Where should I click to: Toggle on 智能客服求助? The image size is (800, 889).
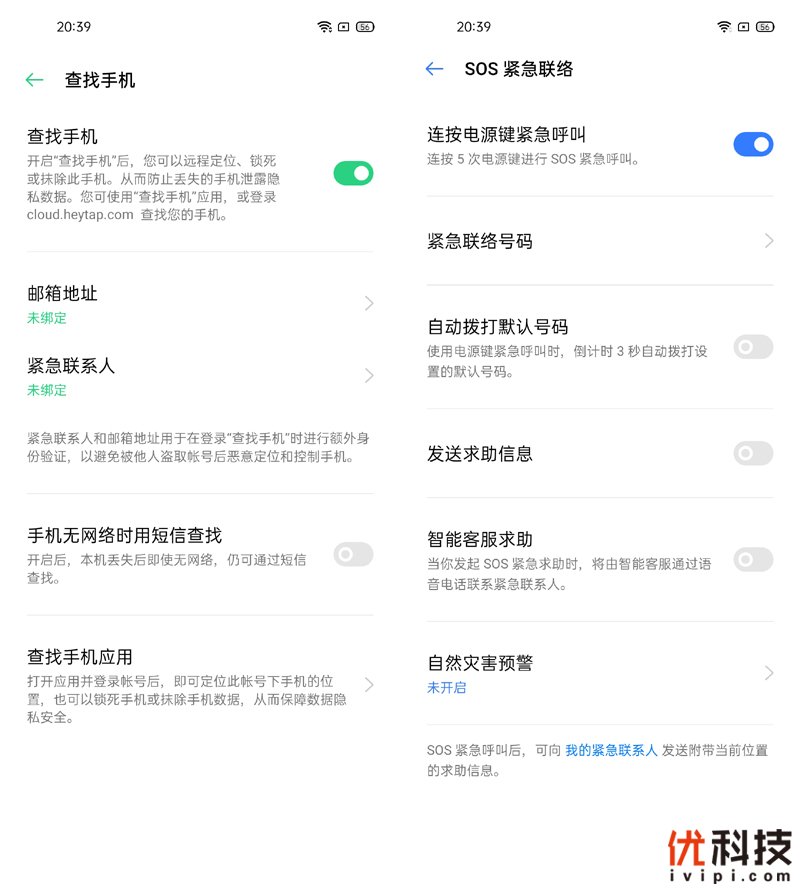753,559
